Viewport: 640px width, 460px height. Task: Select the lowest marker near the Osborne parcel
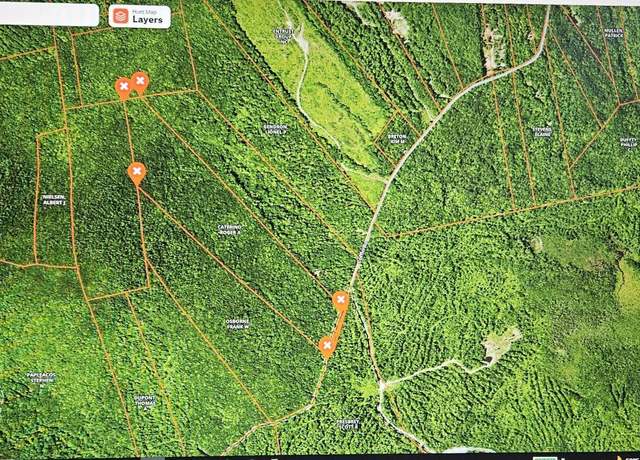326,346
